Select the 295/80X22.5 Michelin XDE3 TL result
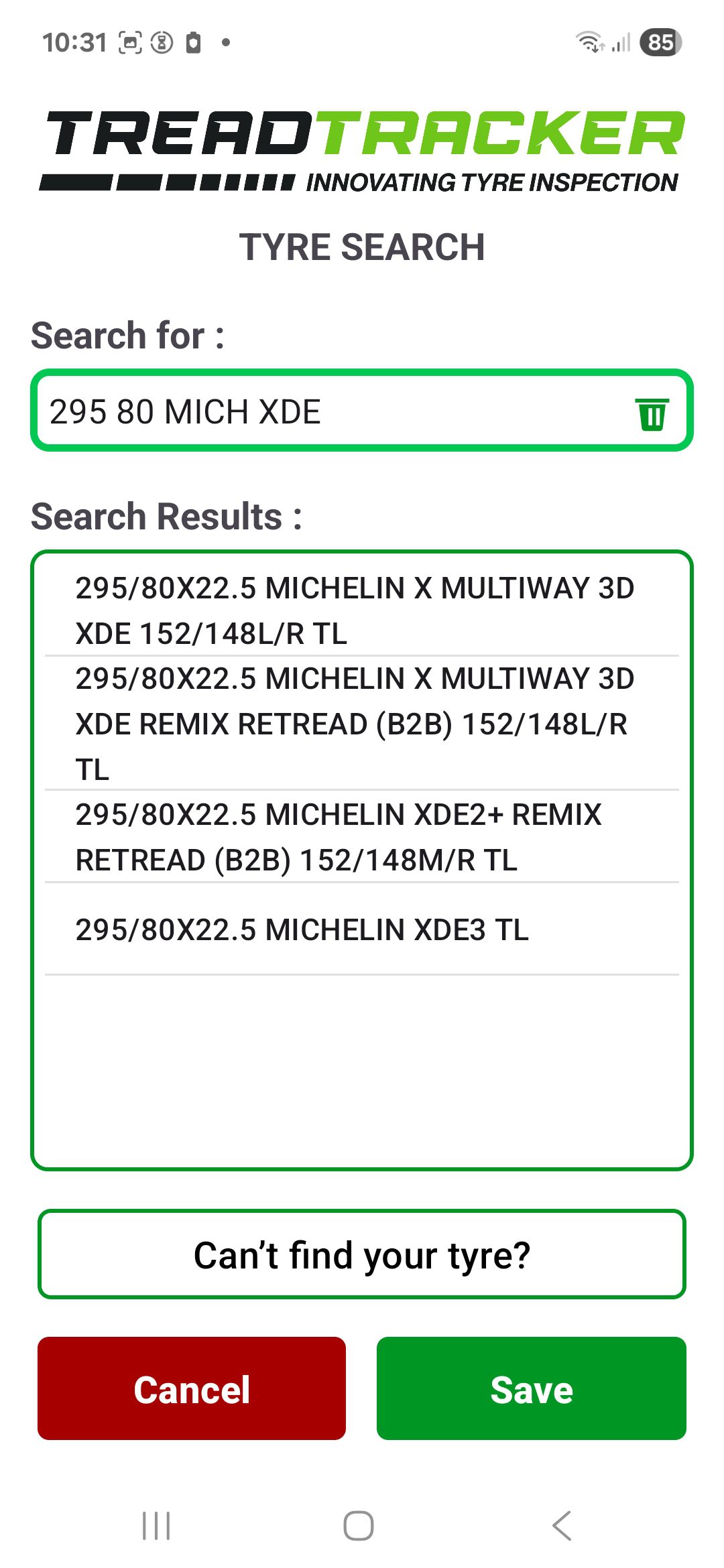724x1568 pixels. (x=355, y=929)
